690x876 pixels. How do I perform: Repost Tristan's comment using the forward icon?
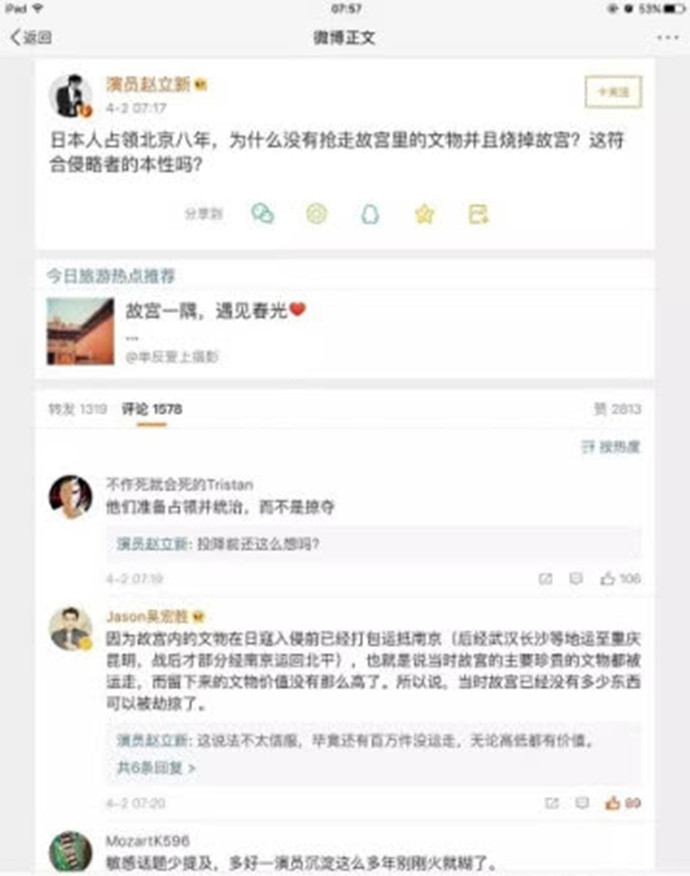click(x=545, y=579)
